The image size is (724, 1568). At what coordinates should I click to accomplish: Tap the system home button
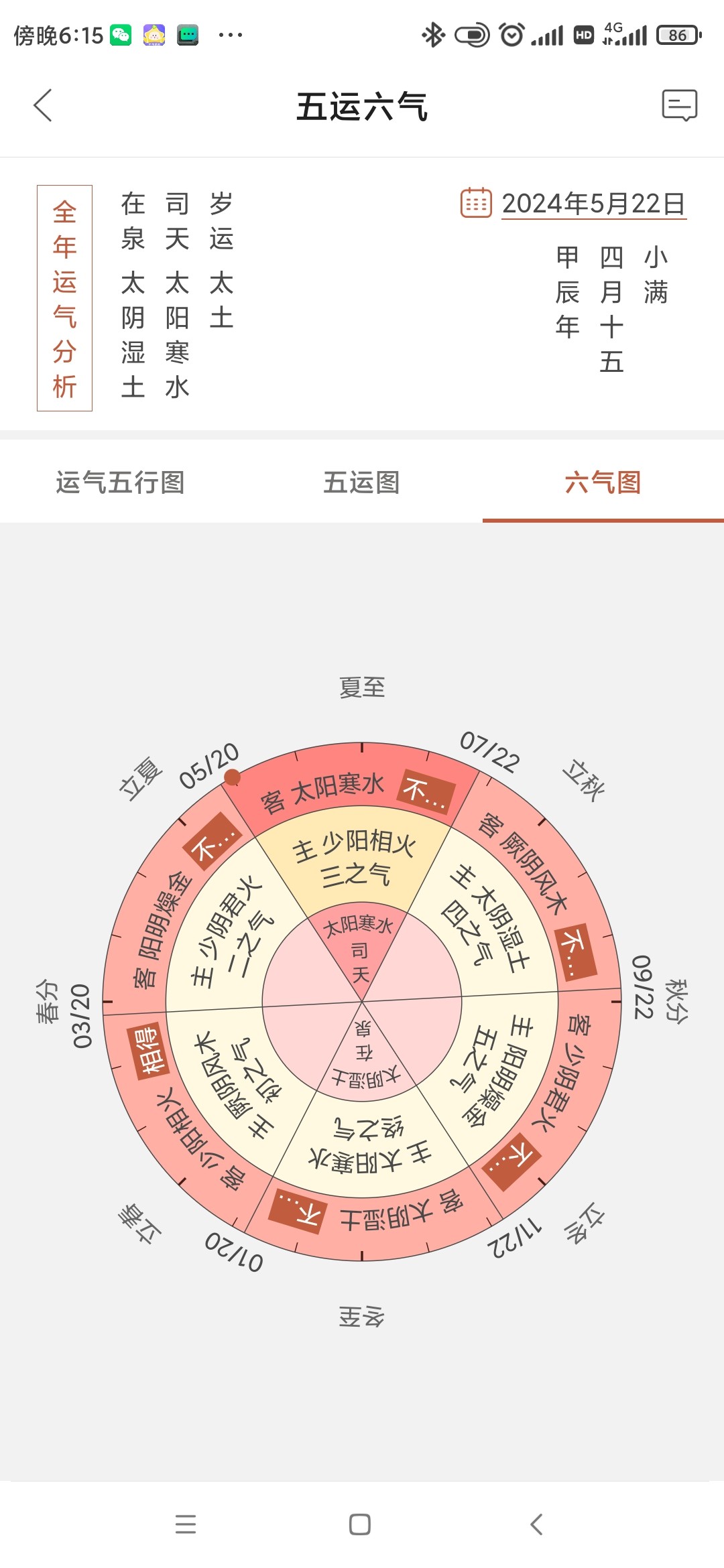(360, 1524)
